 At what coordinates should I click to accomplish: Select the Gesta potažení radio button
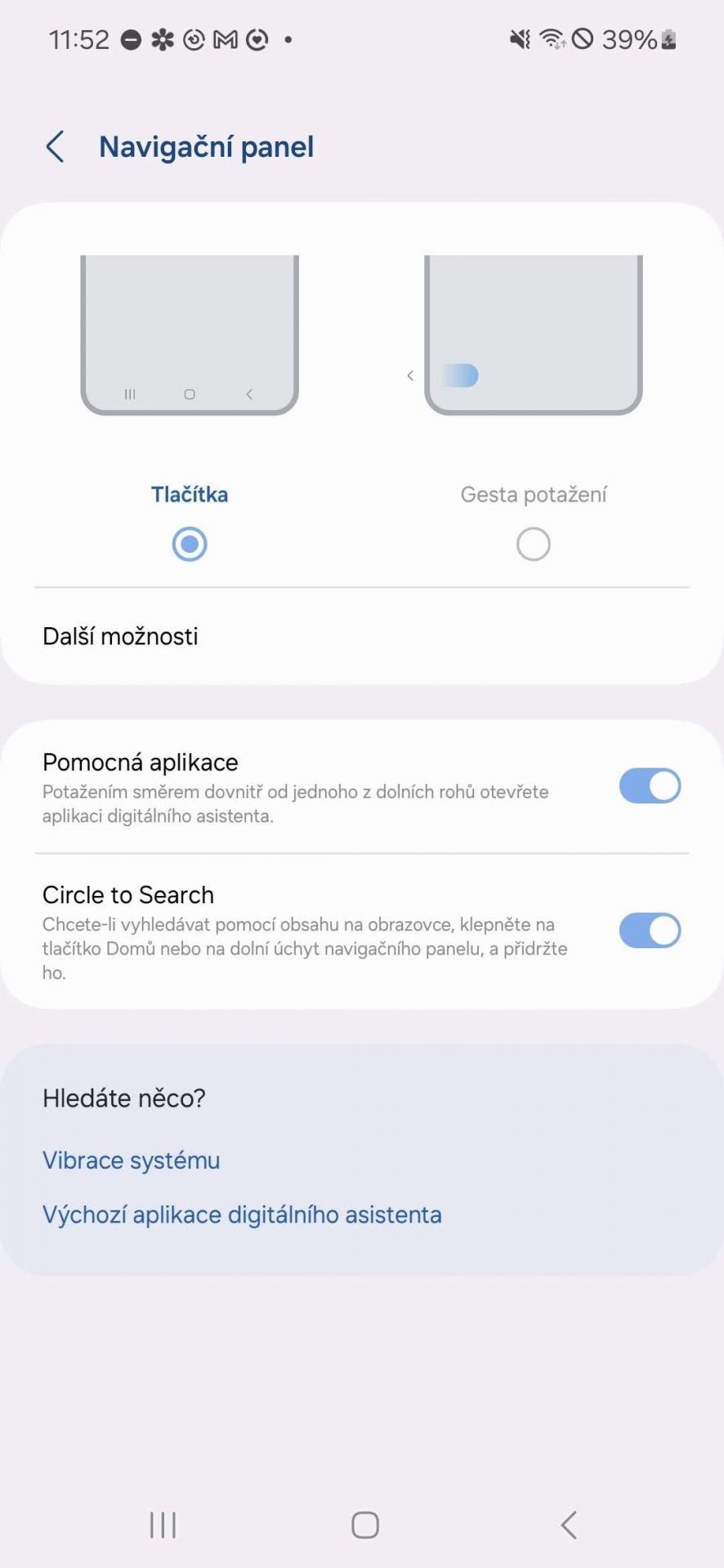point(534,544)
